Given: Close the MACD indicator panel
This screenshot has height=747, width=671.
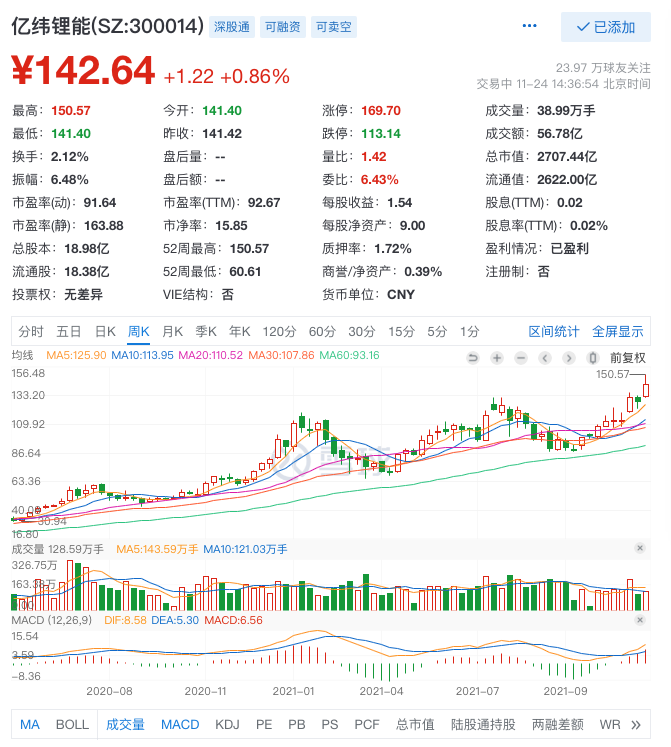Looking at the screenshot, I should [x=640, y=621].
